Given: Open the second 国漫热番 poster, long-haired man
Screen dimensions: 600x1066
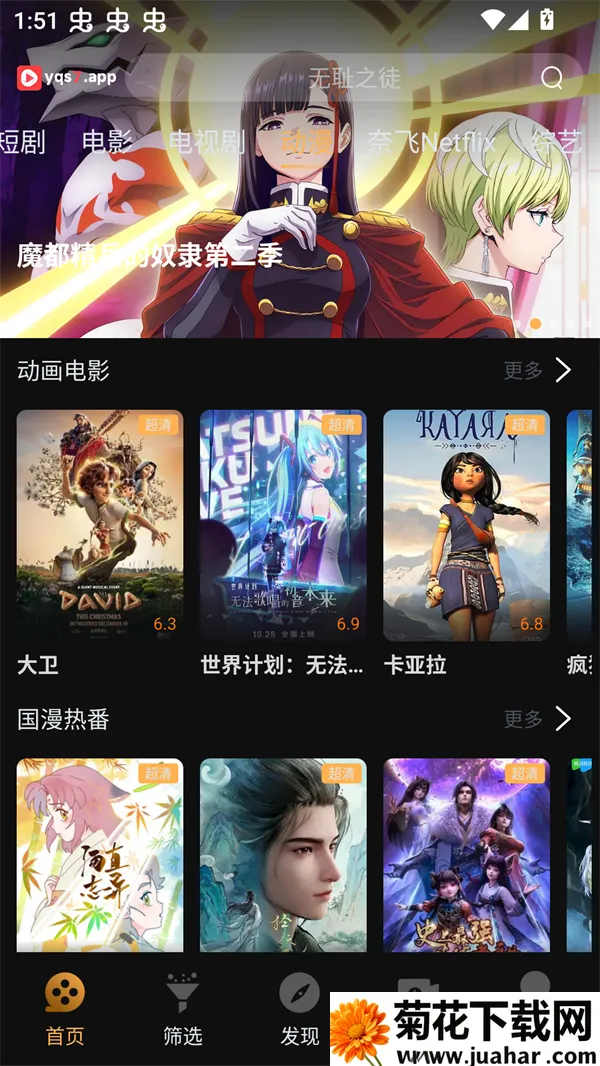Looking at the screenshot, I should pos(283,855).
